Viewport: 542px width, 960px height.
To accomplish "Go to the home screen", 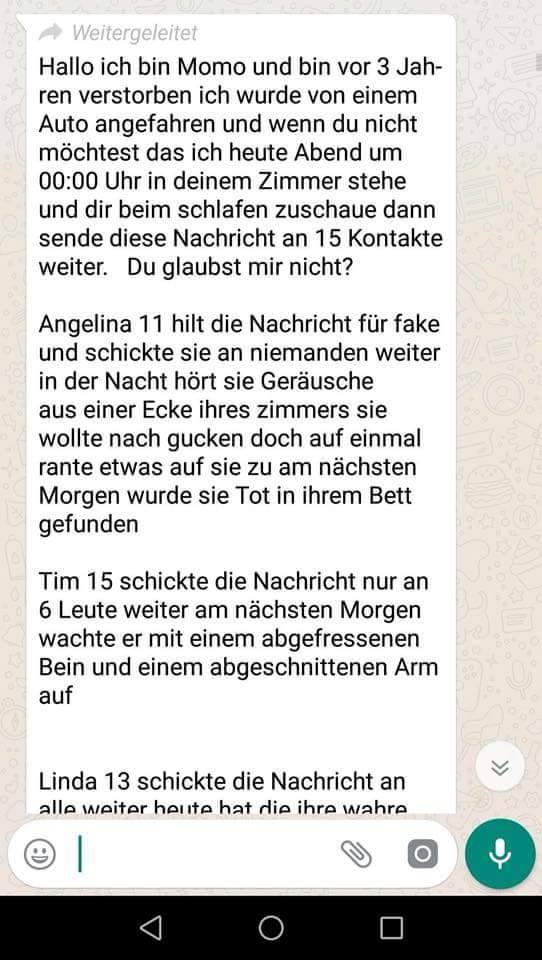I will [271, 928].
